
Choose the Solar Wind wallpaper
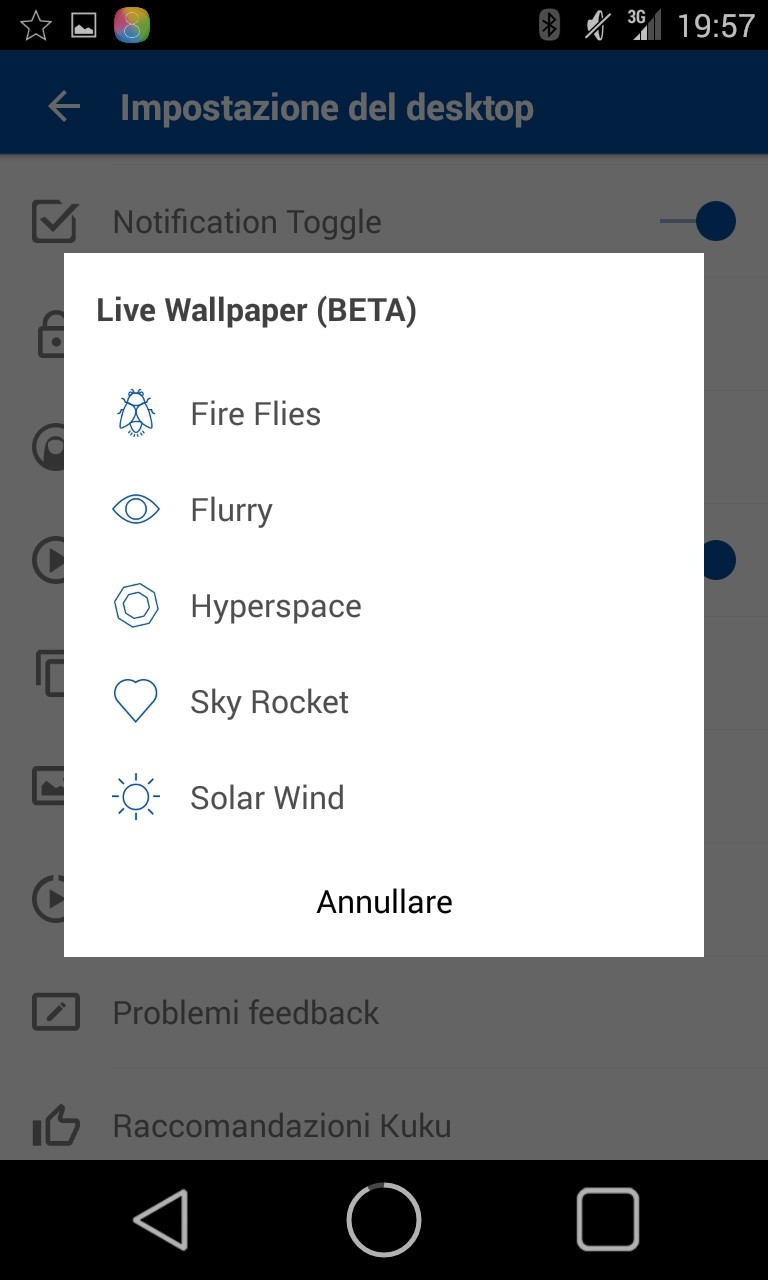267,798
